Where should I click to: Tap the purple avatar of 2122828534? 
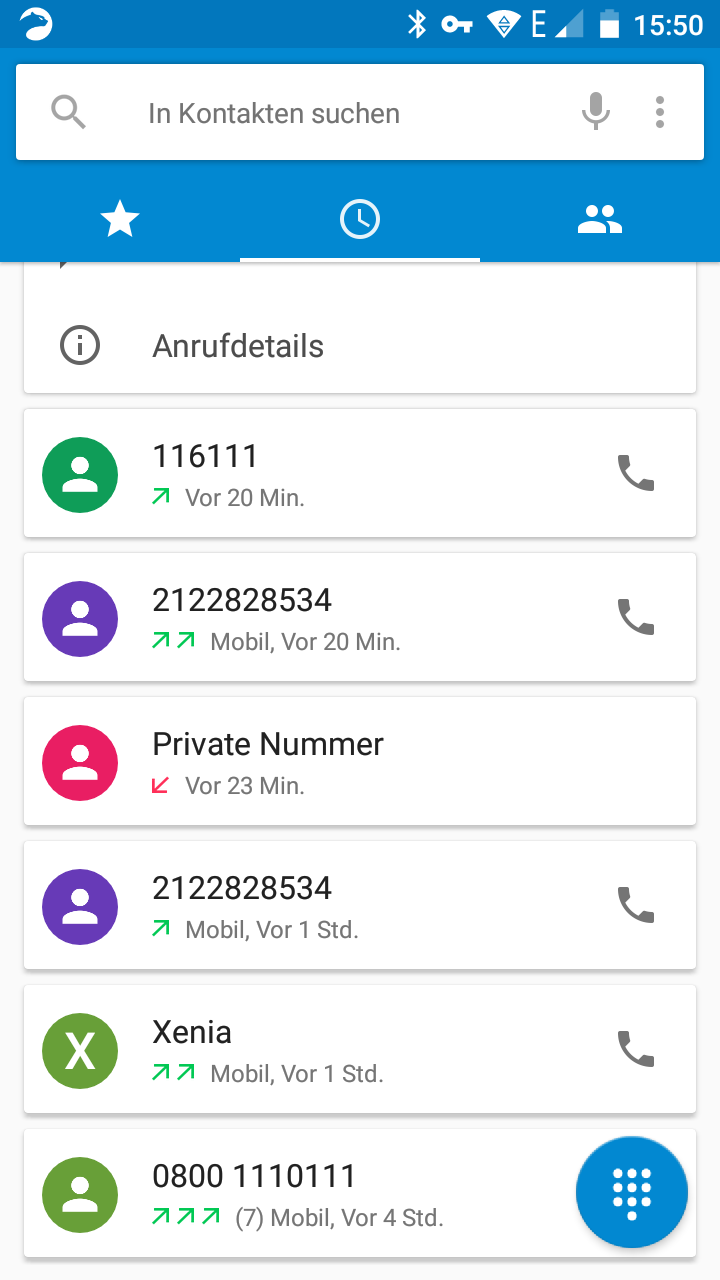coord(79,619)
